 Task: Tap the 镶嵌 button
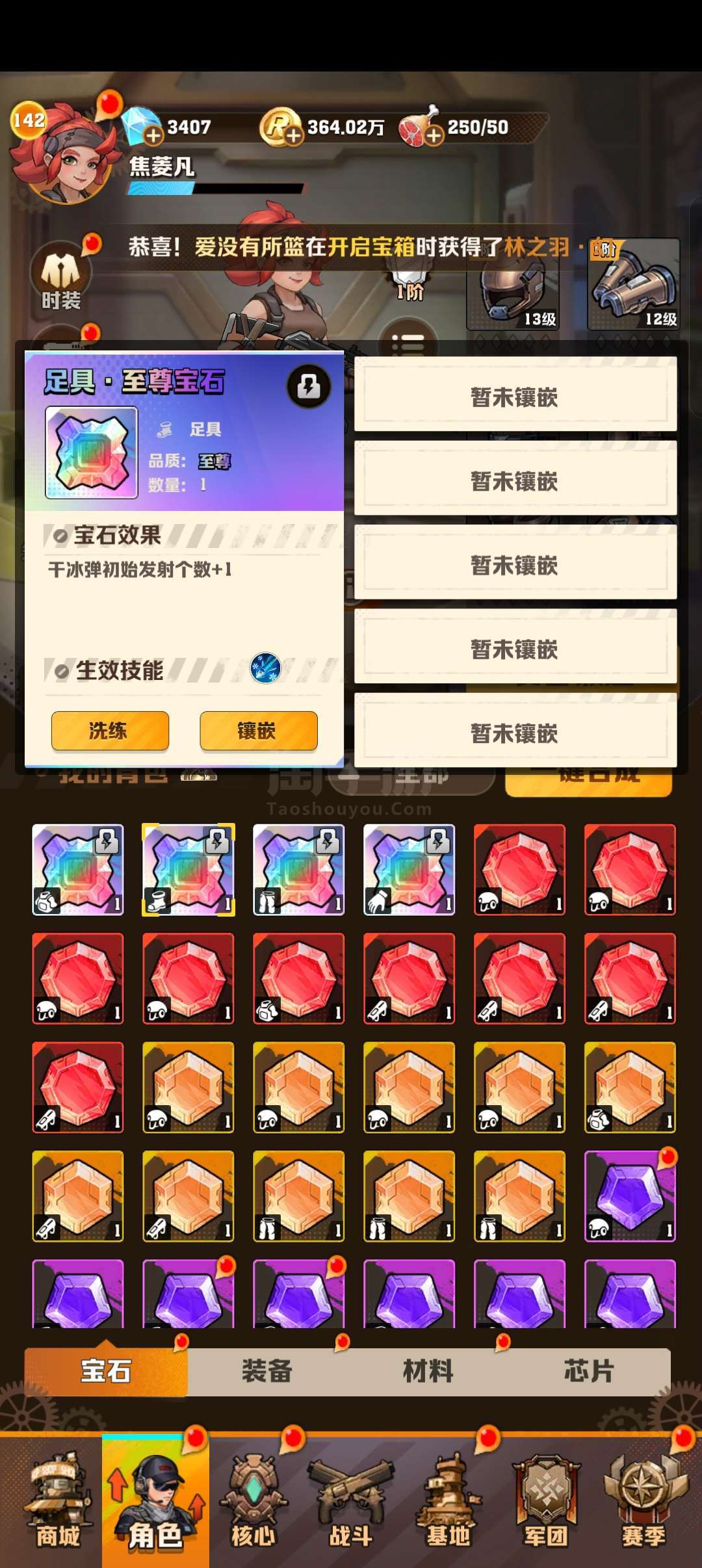tap(258, 731)
